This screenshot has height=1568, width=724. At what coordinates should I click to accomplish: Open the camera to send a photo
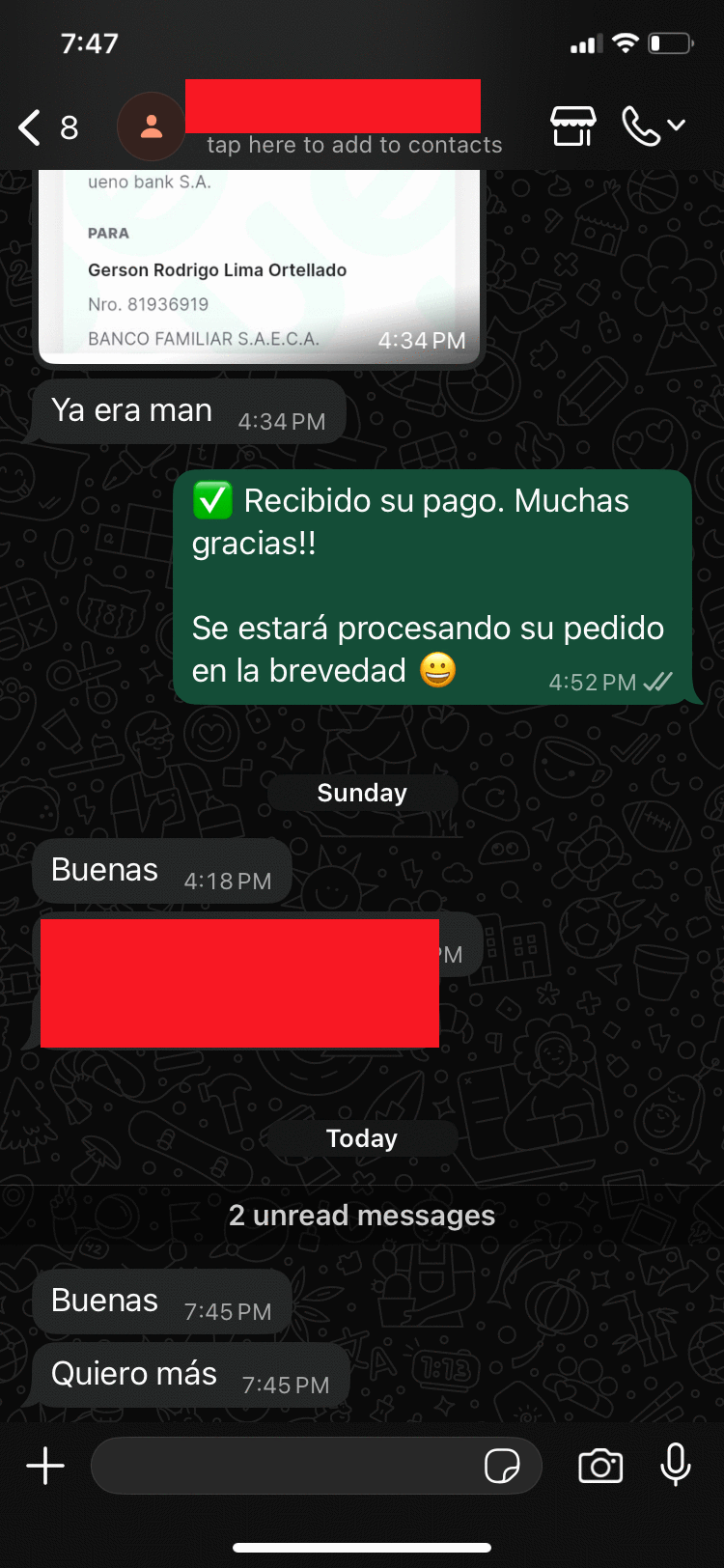point(600,1466)
